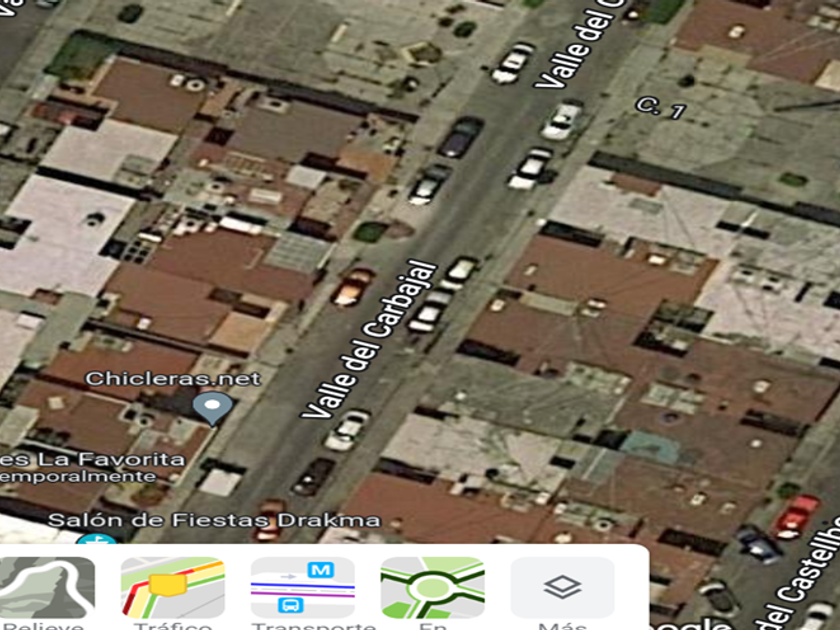Select the Relieve map layer
This screenshot has width=840, height=630.
46,589
